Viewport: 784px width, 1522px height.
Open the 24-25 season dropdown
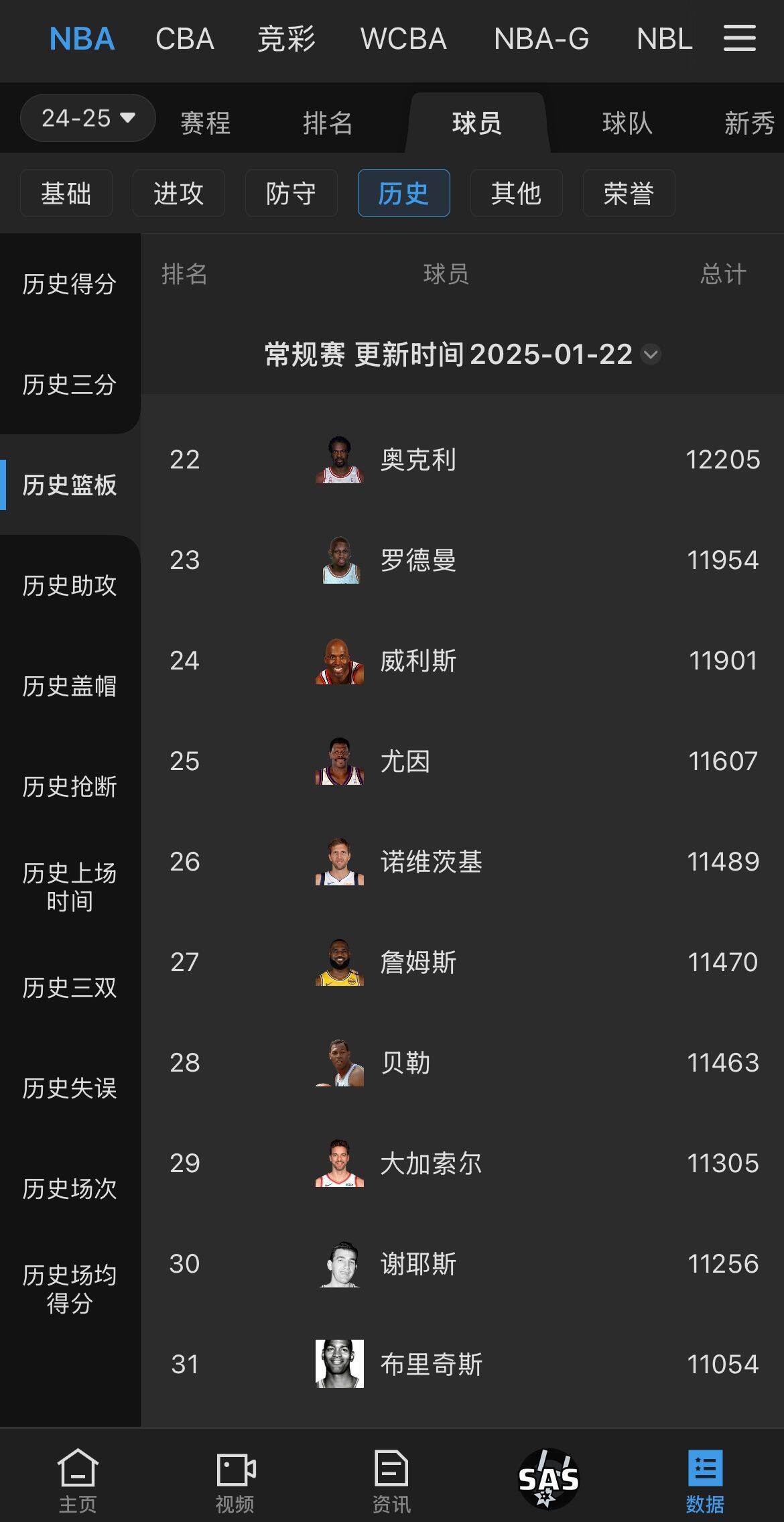click(88, 119)
